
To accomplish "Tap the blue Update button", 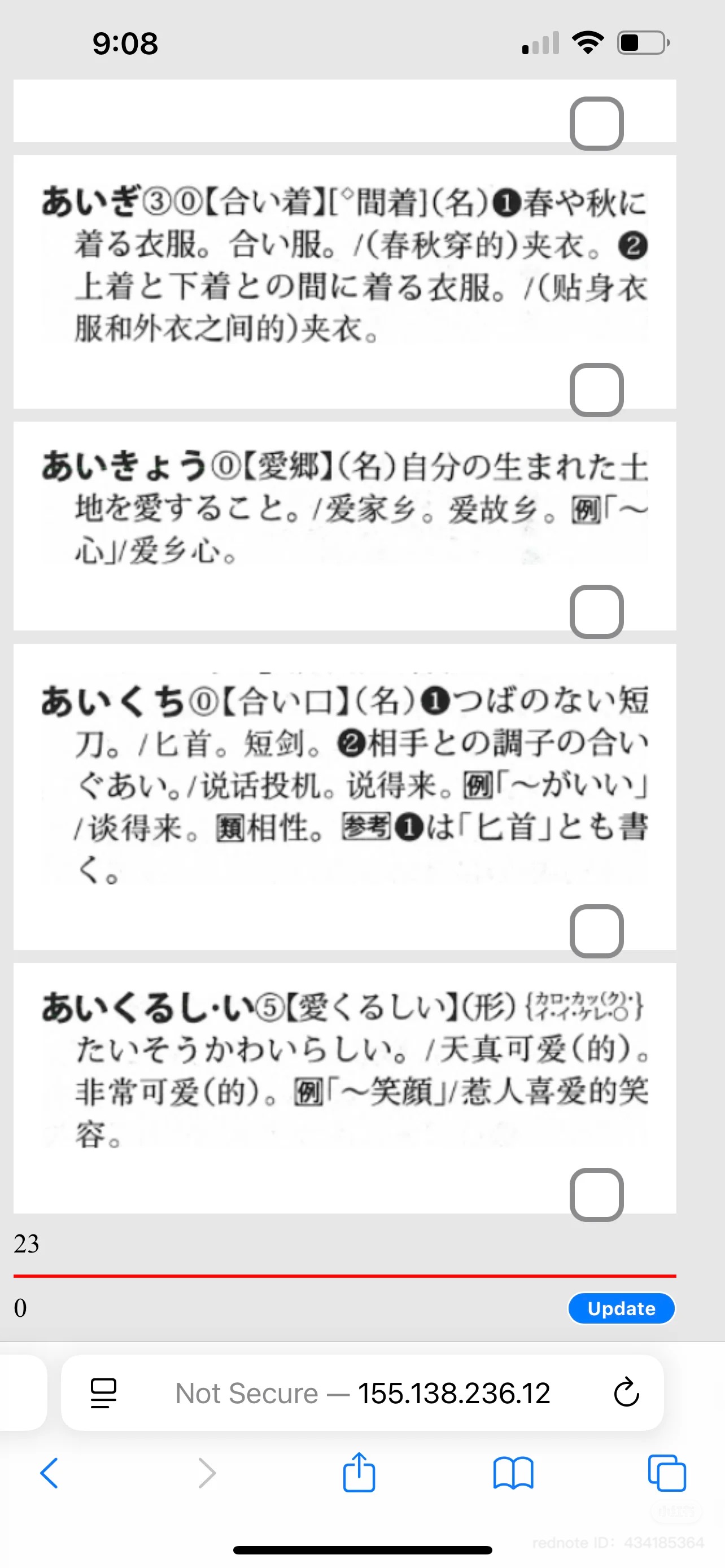I will click(621, 1308).
